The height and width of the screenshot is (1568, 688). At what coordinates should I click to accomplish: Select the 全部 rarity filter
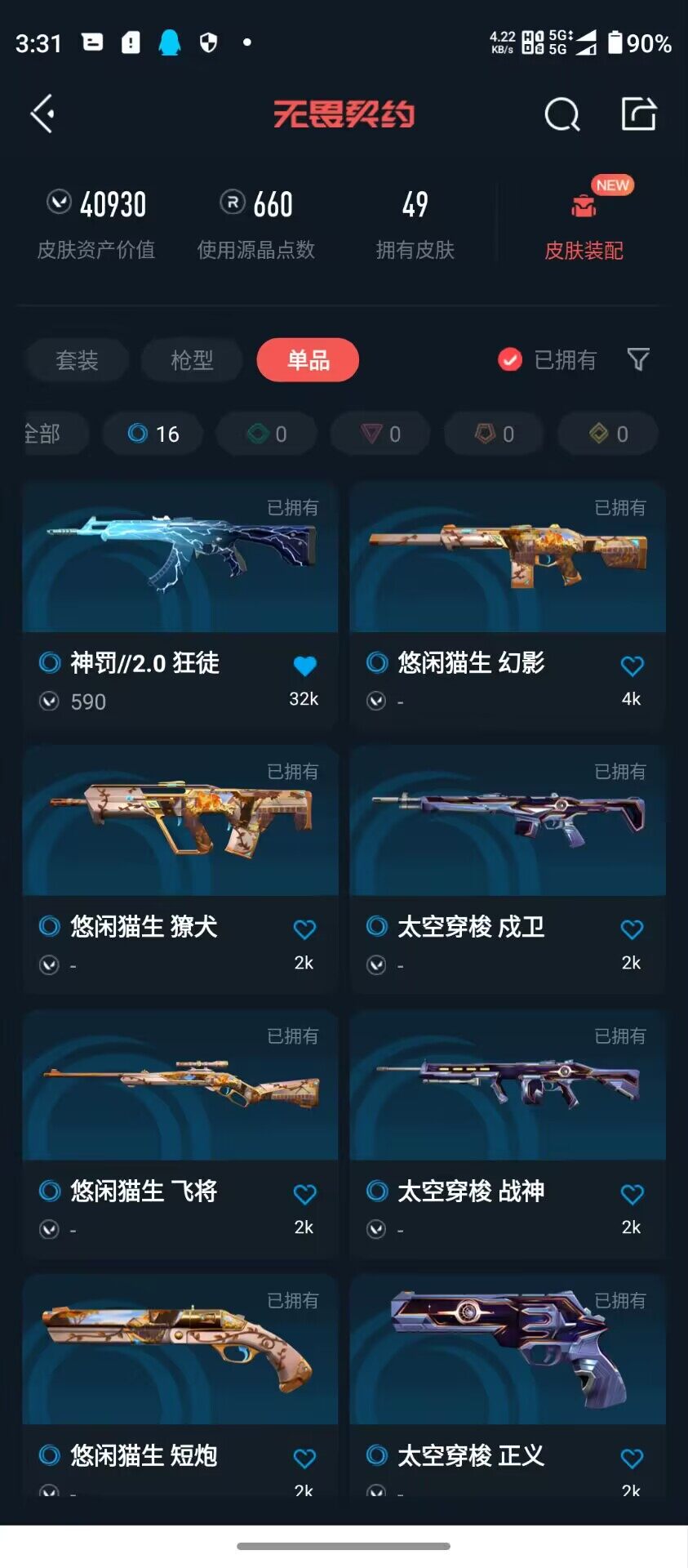tap(45, 434)
